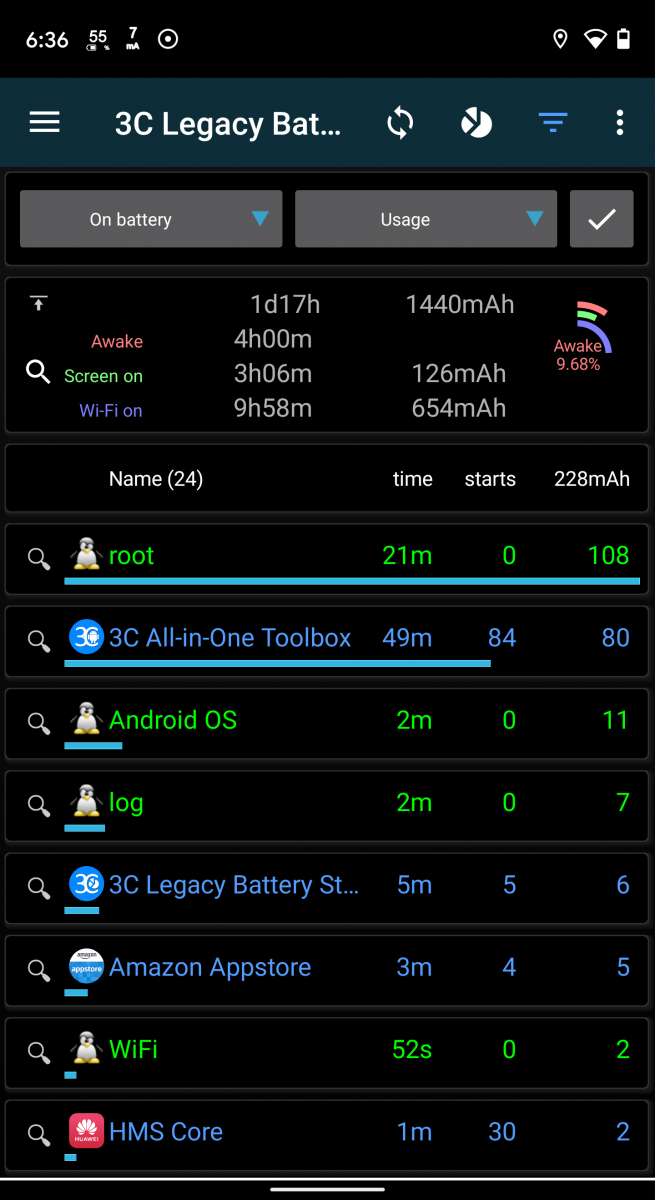The image size is (655, 1200).
Task: Expand the On battery dropdown
Action: click(151, 219)
